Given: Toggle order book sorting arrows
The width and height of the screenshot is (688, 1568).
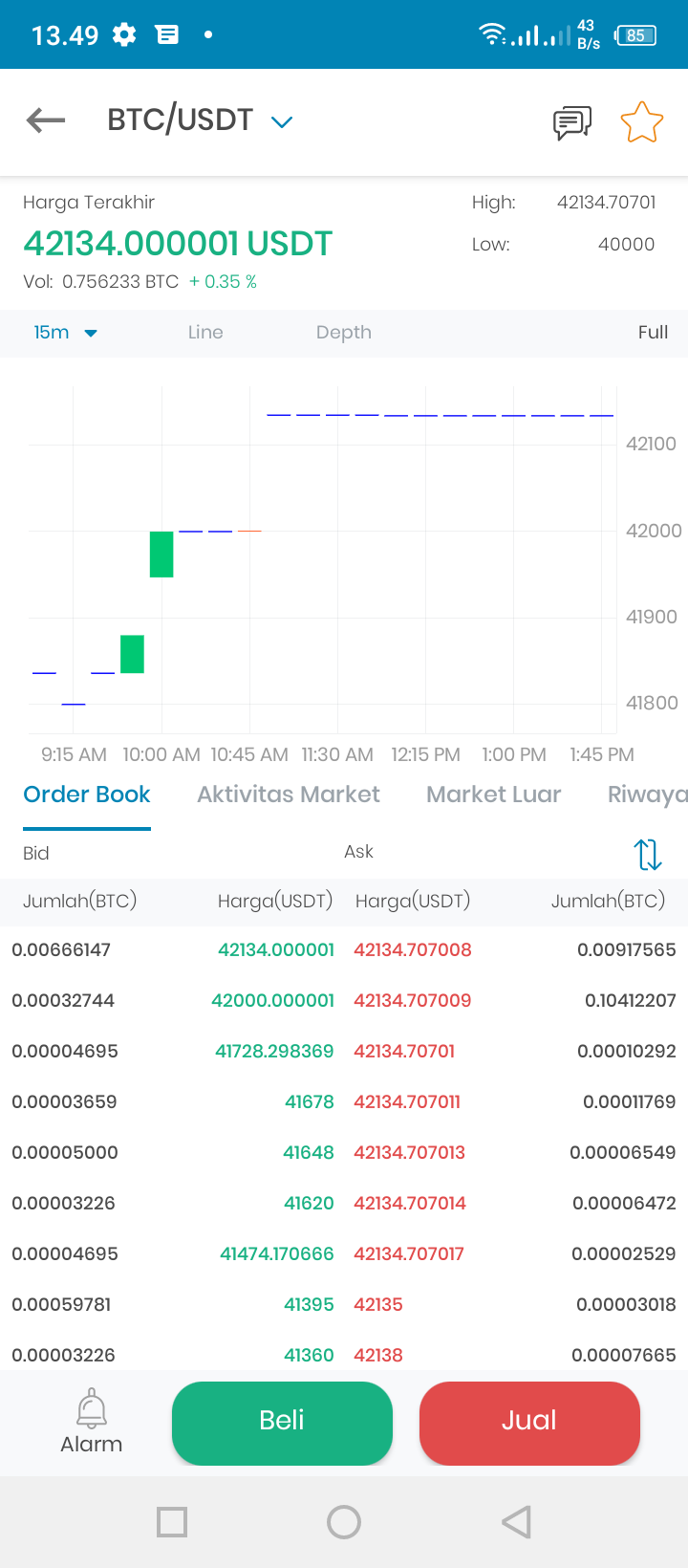Looking at the screenshot, I should [x=648, y=854].
